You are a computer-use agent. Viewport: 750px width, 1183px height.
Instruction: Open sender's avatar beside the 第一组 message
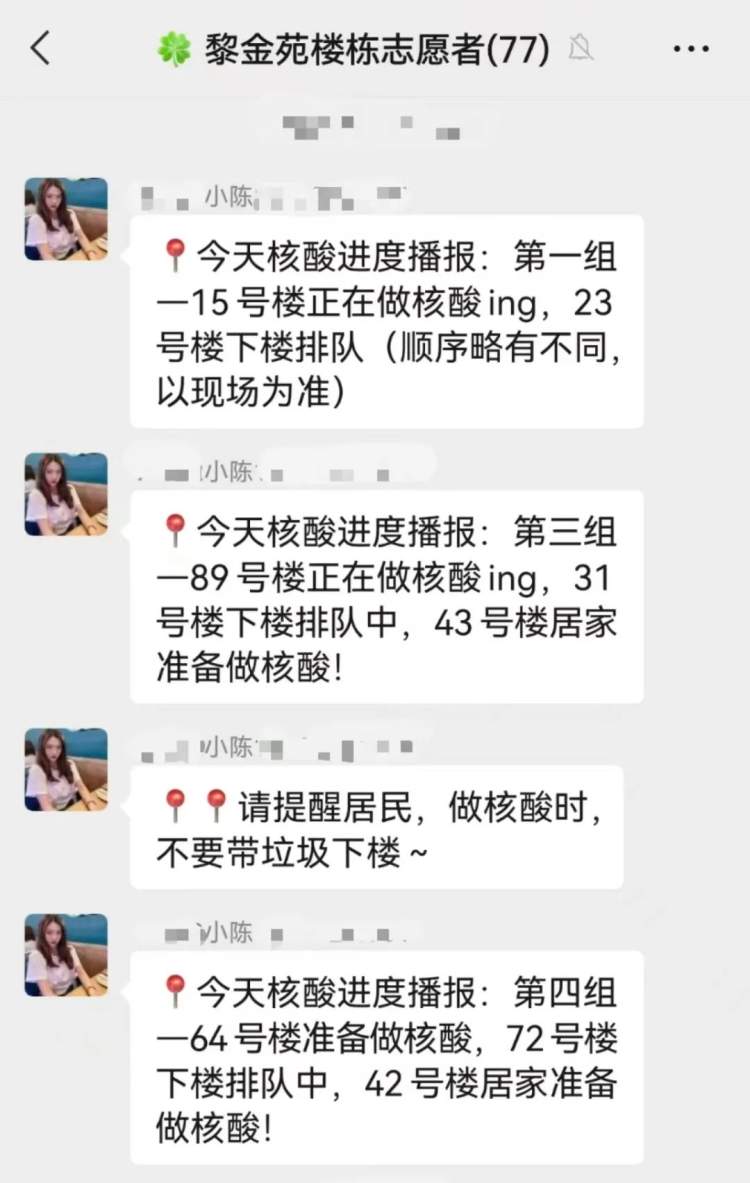[x=66, y=219]
